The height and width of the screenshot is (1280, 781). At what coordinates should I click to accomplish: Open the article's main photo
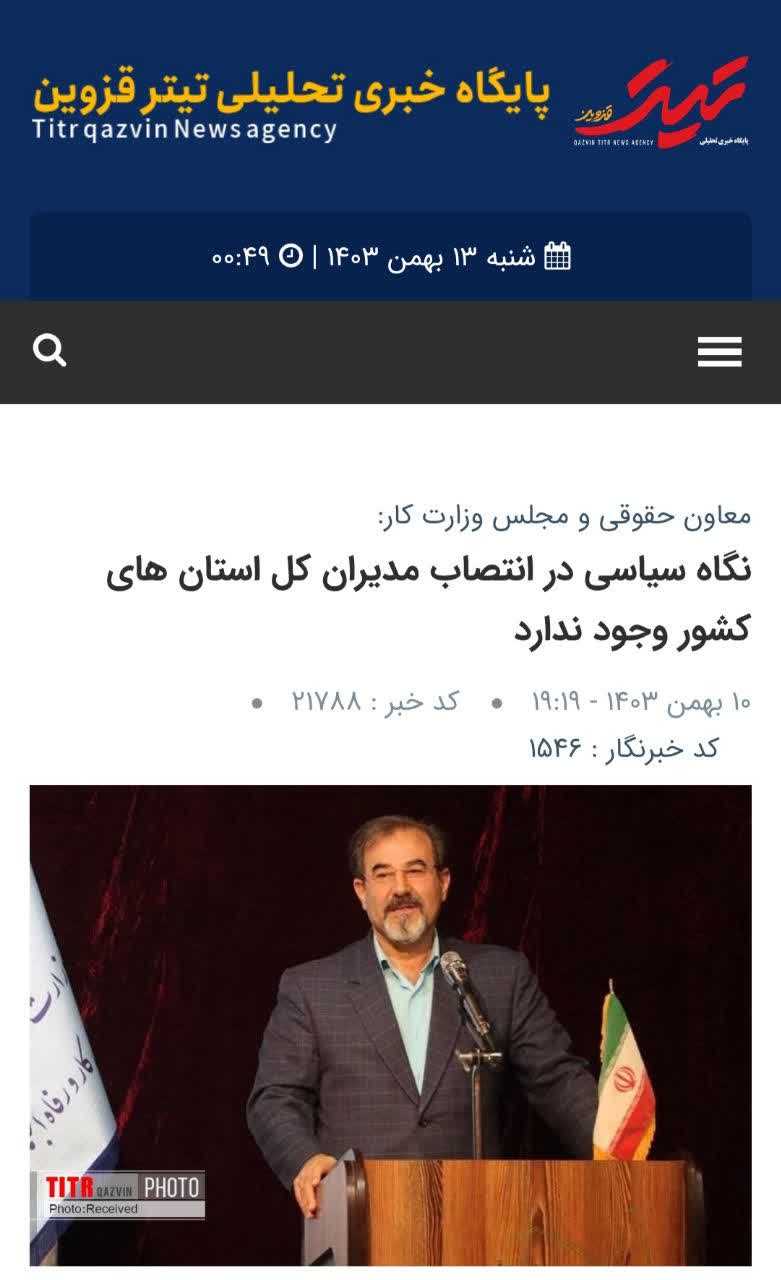tap(390, 1025)
